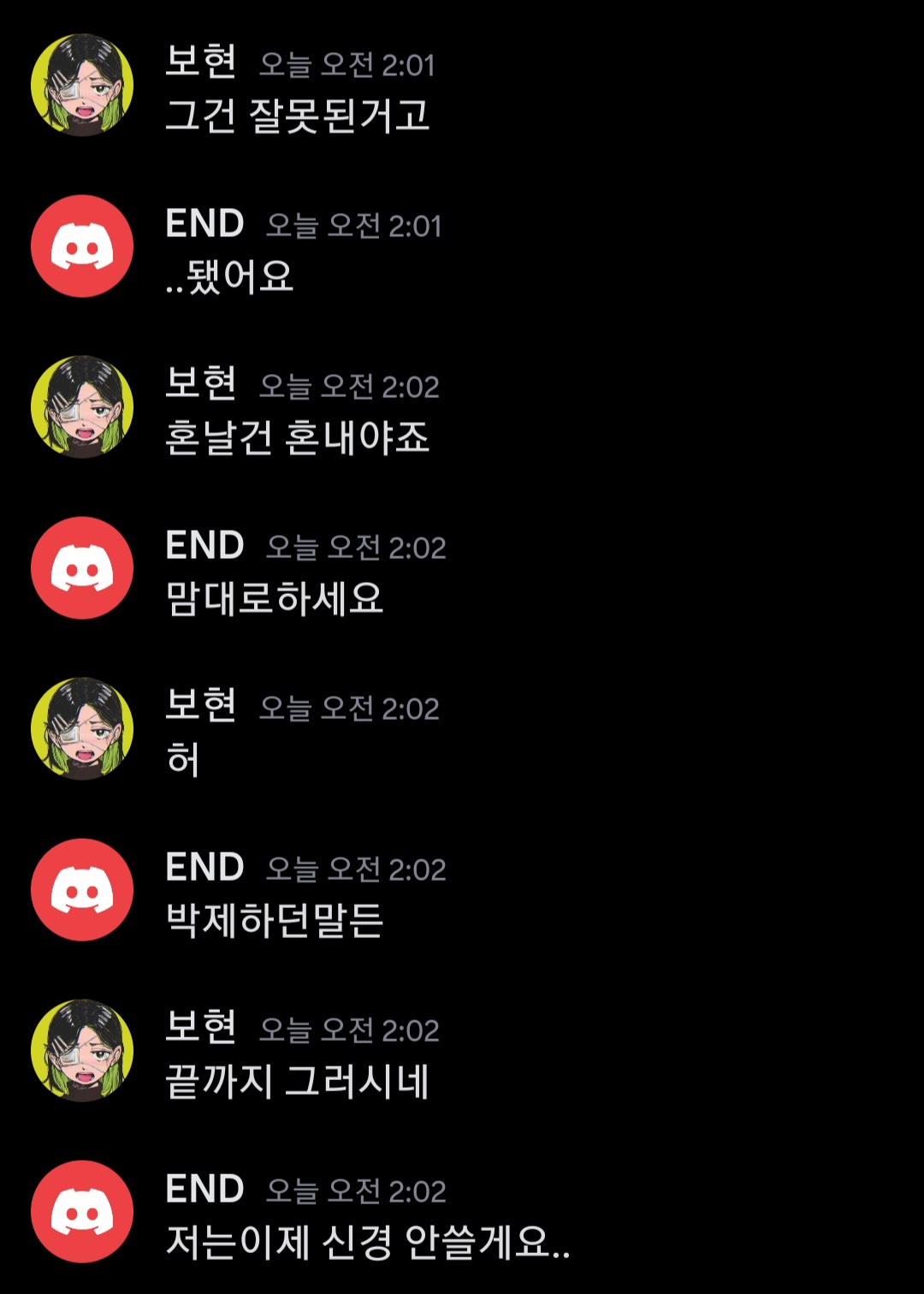
Task: Open END's avatar beside '..됐어요'
Action: [82, 246]
